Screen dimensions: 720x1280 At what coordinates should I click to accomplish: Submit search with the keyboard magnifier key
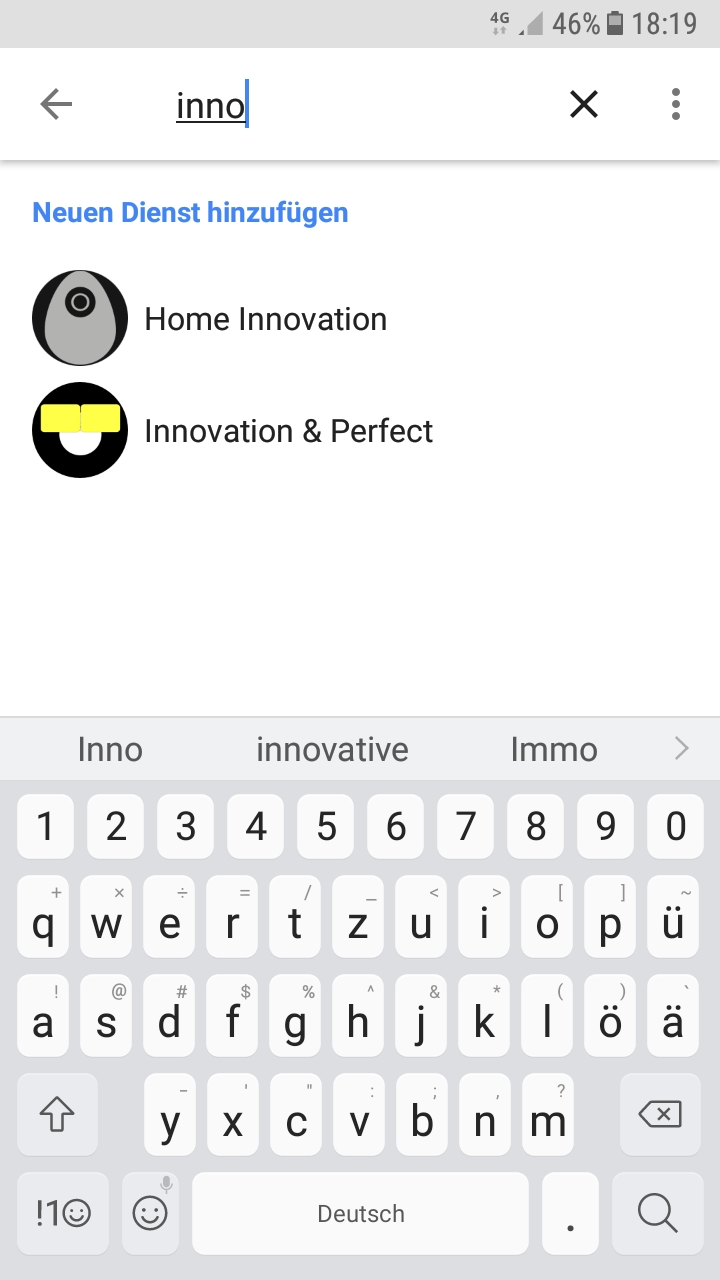tap(657, 1213)
